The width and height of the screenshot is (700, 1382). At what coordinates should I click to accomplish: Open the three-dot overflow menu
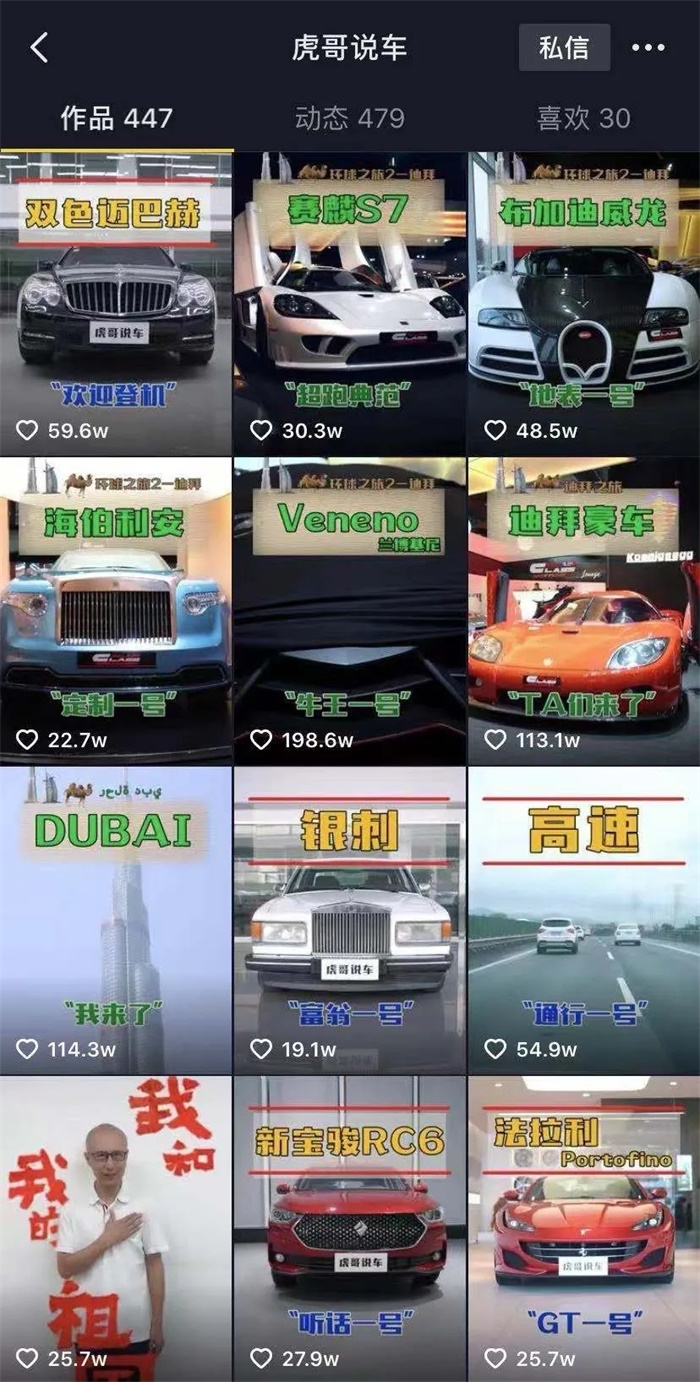[648, 47]
